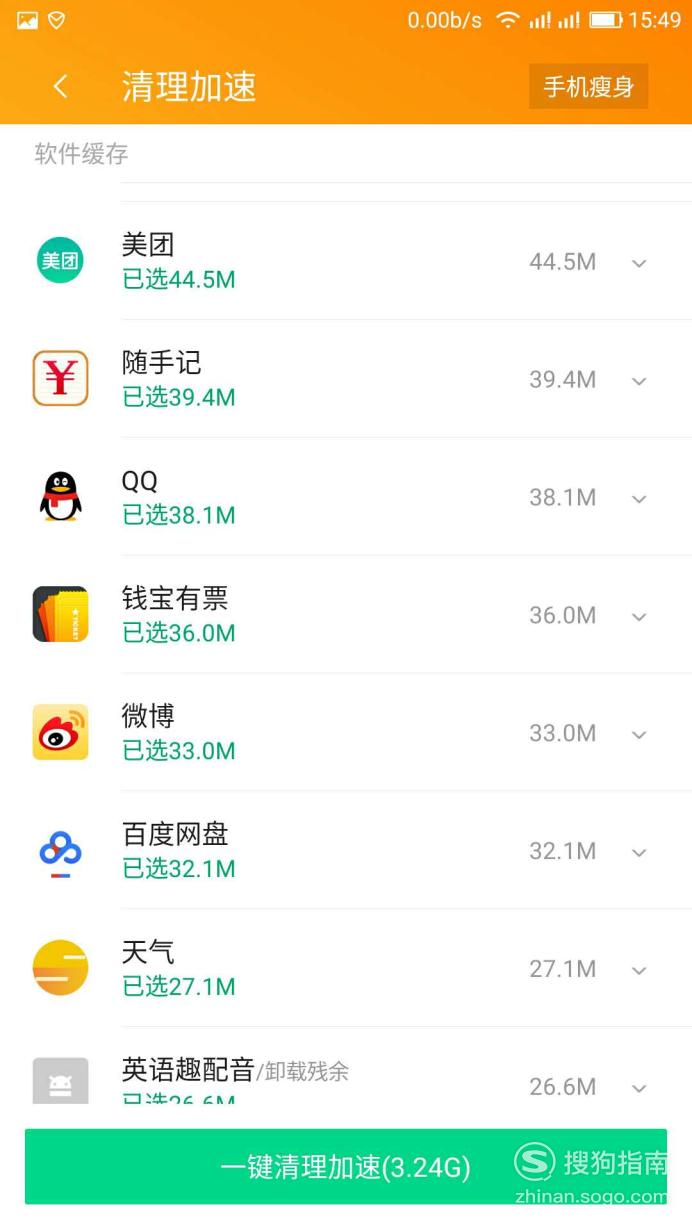Expand the 美团 cache details chevron
The height and width of the screenshot is (1230, 692).
point(639,263)
